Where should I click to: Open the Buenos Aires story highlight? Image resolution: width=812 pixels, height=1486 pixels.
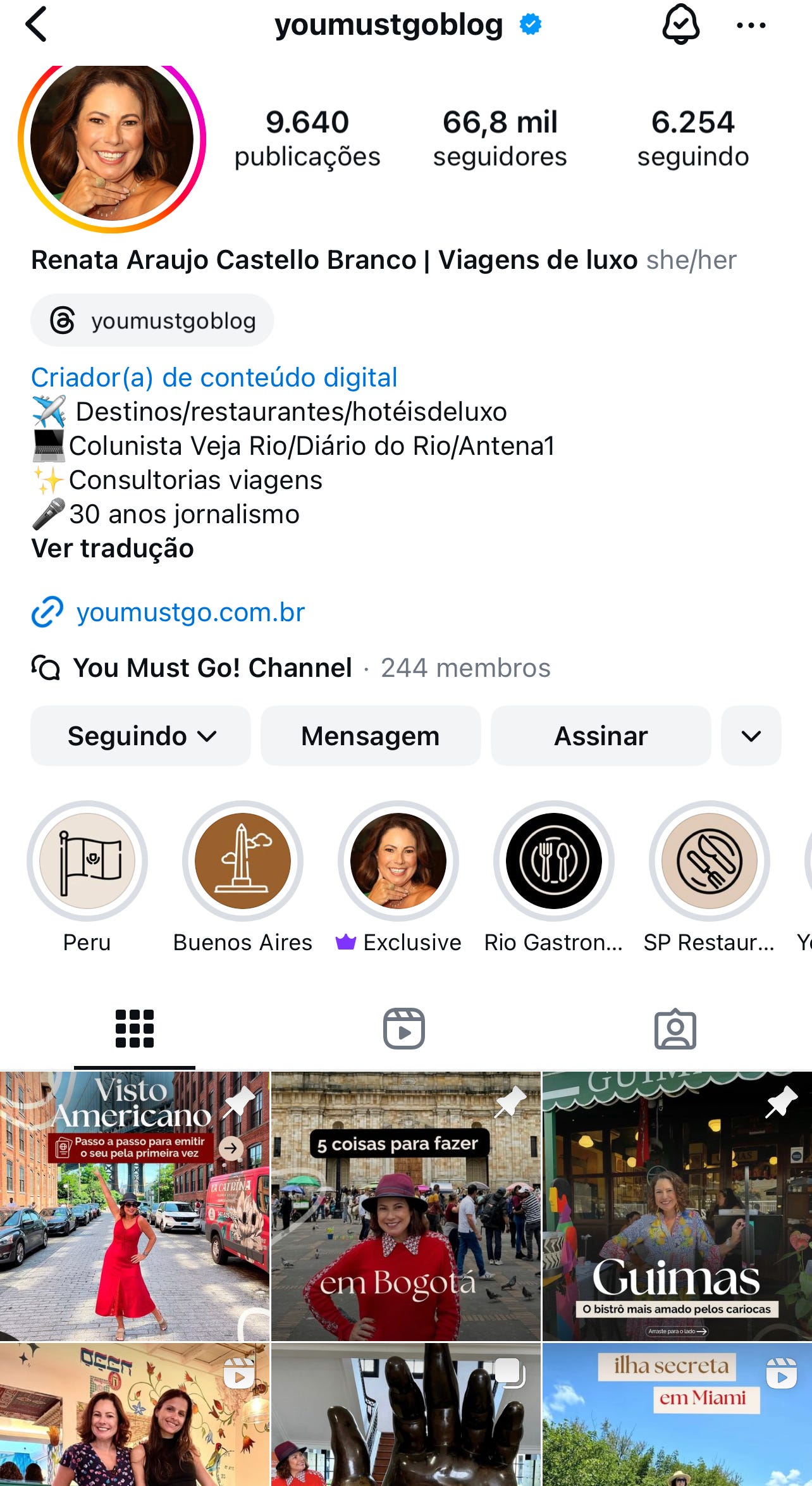tap(243, 877)
